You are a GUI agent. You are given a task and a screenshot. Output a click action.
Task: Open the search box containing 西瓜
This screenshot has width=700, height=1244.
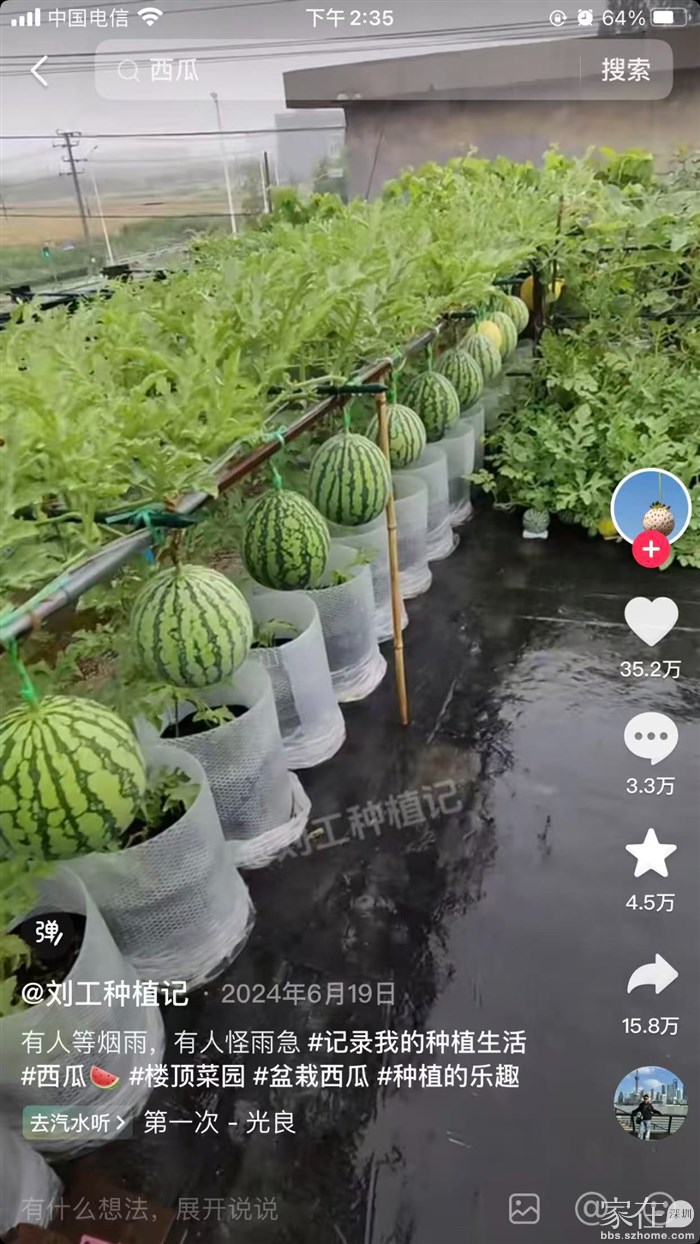[x=340, y=70]
